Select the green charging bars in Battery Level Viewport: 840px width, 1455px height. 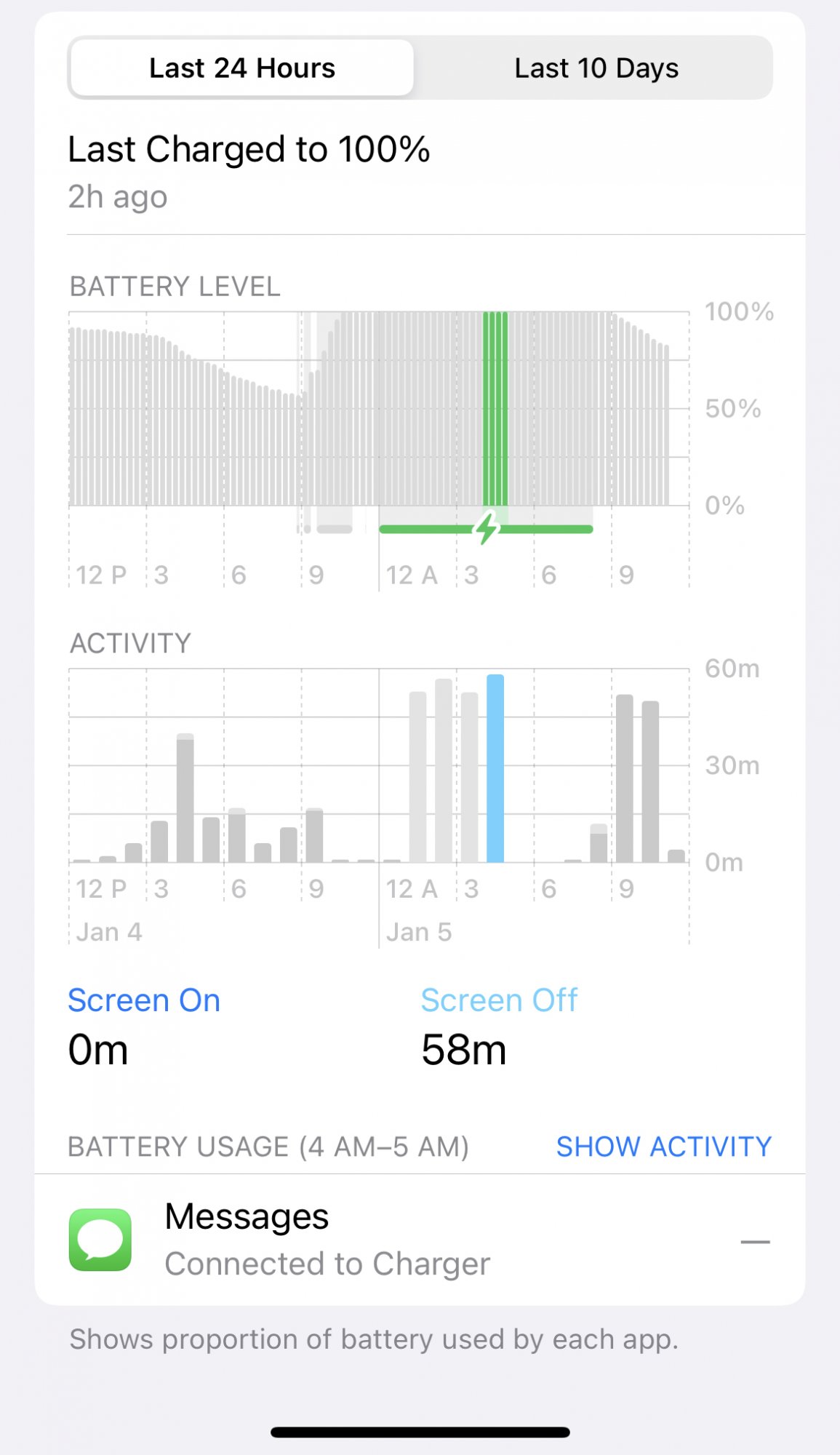[x=495, y=407]
